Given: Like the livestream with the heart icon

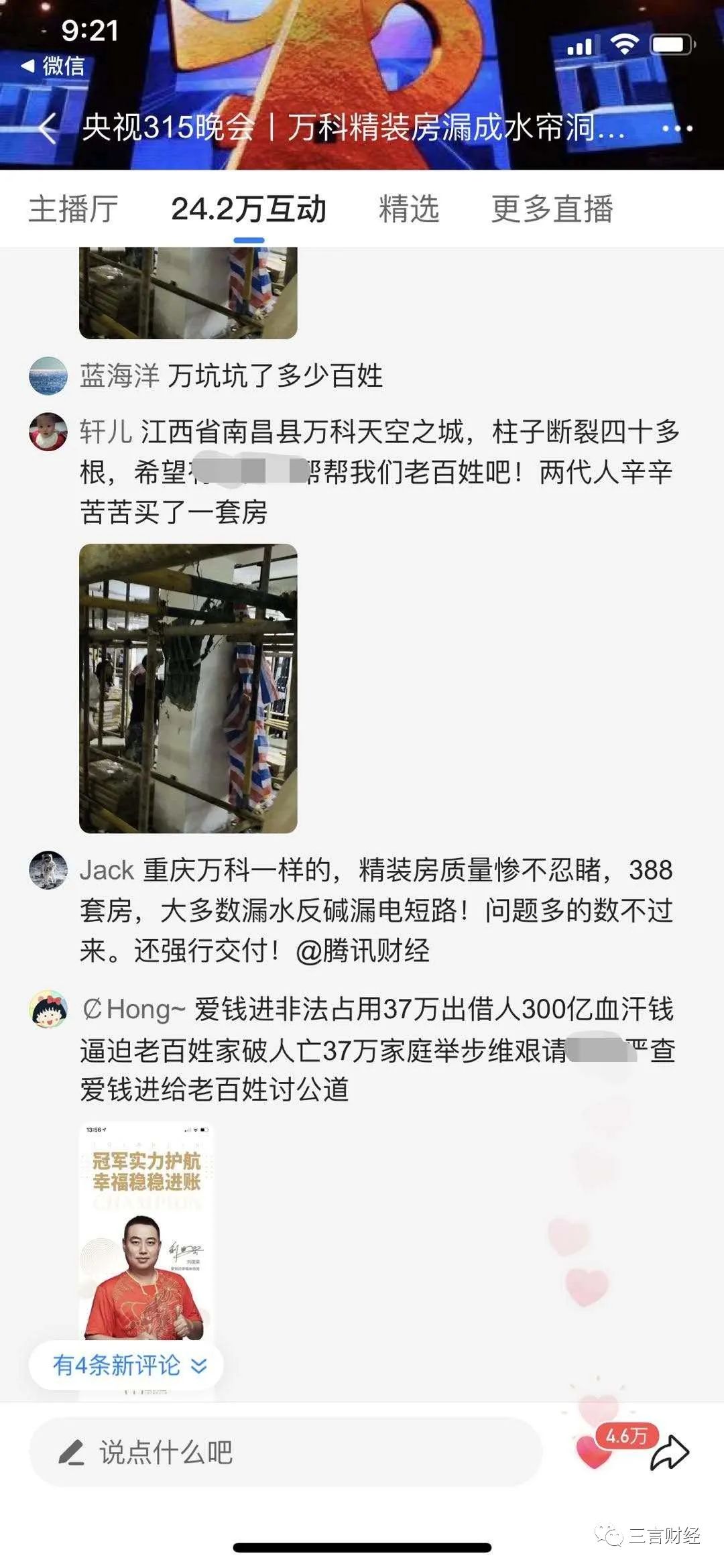Looking at the screenshot, I should [x=594, y=1451].
